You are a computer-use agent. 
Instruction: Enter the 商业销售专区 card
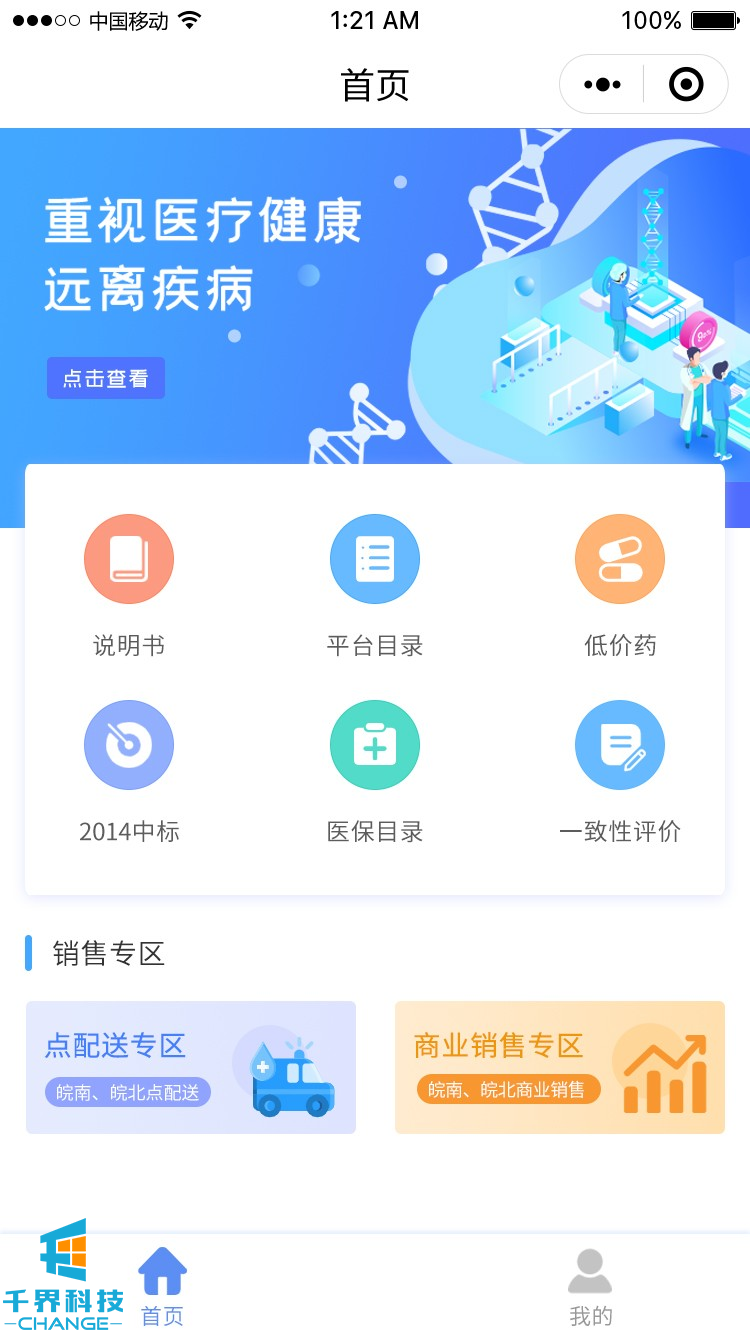pos(560,1067)
